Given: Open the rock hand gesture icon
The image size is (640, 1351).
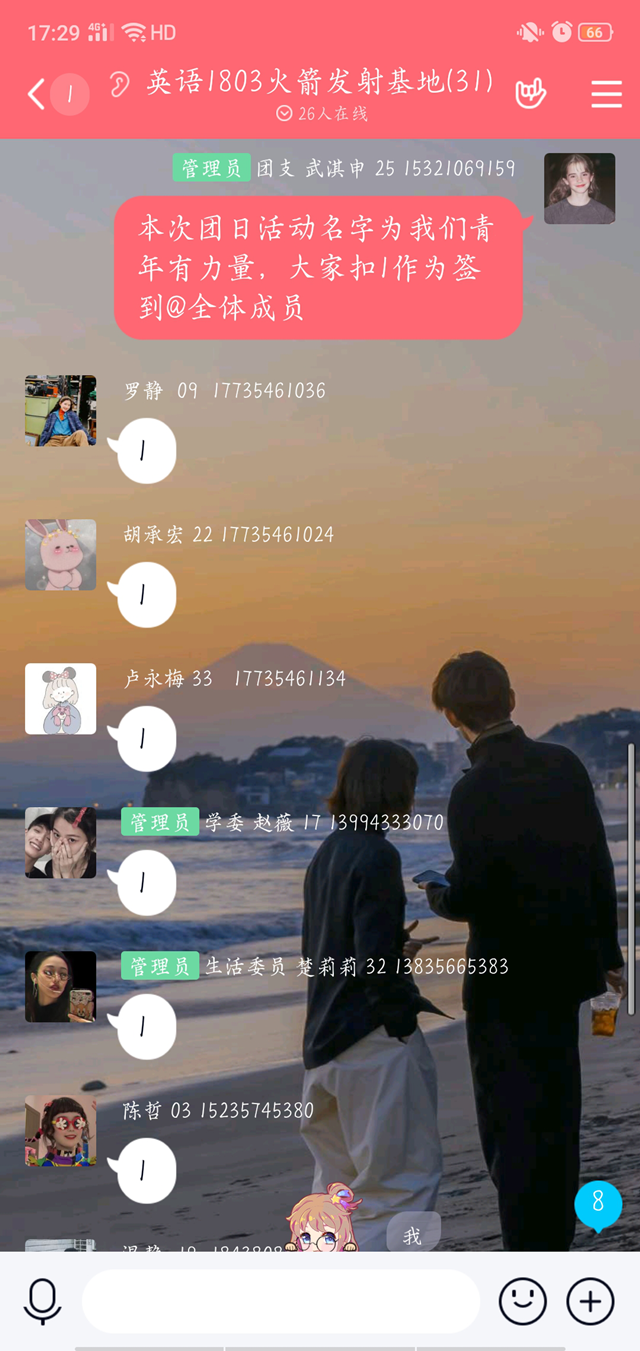Looking at the screenshot, I should (x=531, y=94).
